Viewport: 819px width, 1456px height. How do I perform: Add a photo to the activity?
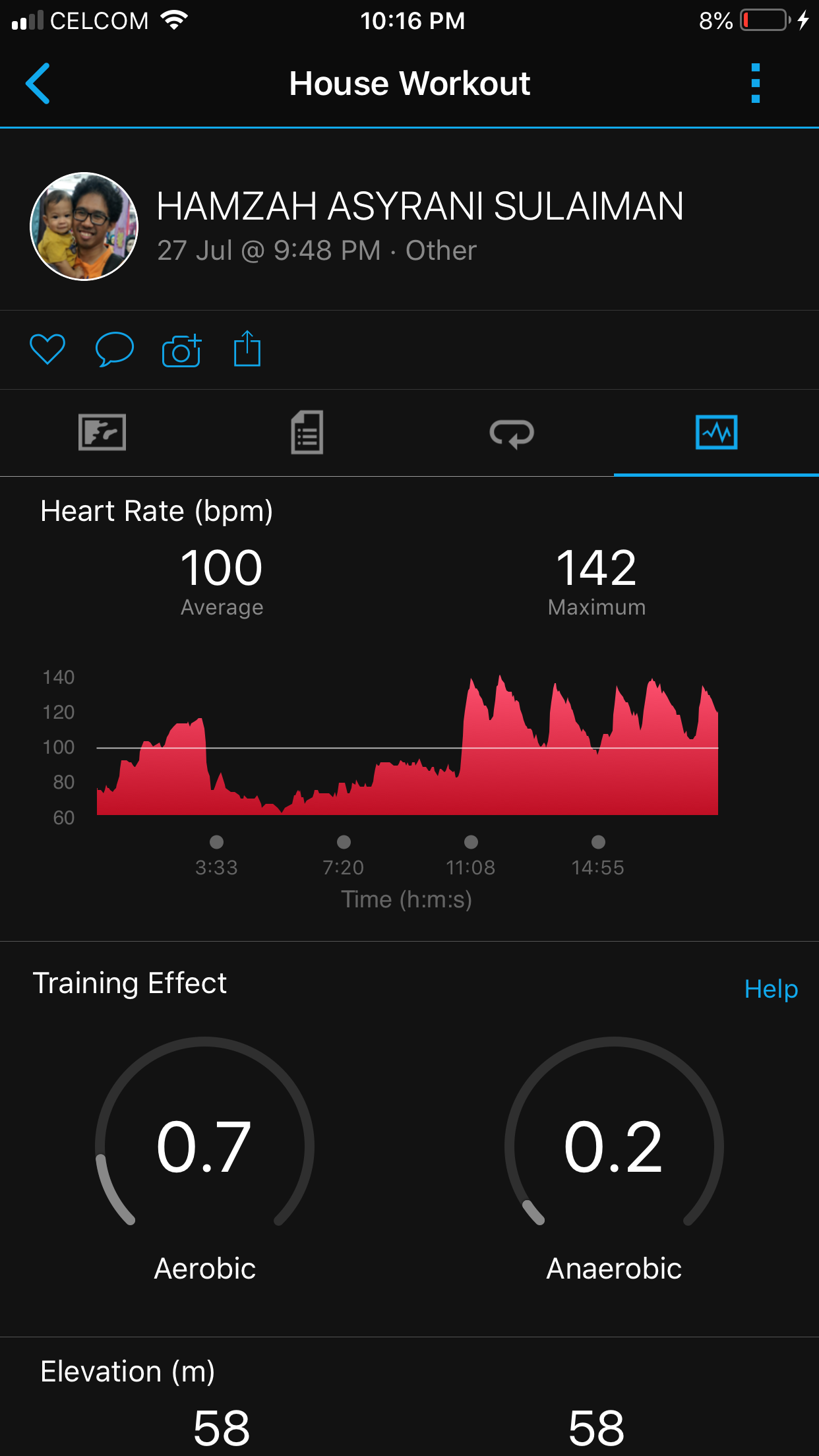pos(181,350)
